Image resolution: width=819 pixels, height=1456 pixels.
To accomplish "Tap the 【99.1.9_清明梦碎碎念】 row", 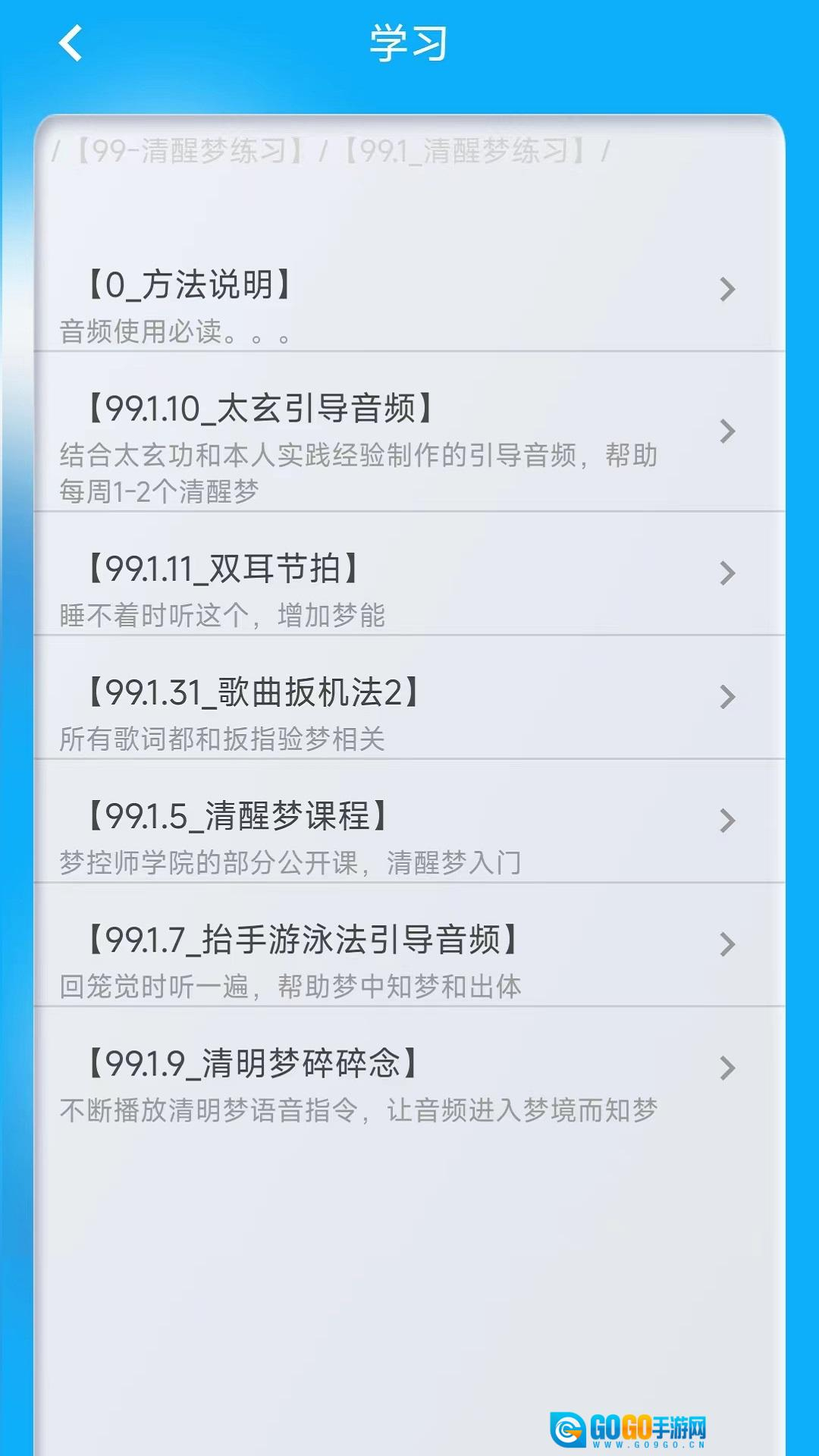I will point(409,1069).
